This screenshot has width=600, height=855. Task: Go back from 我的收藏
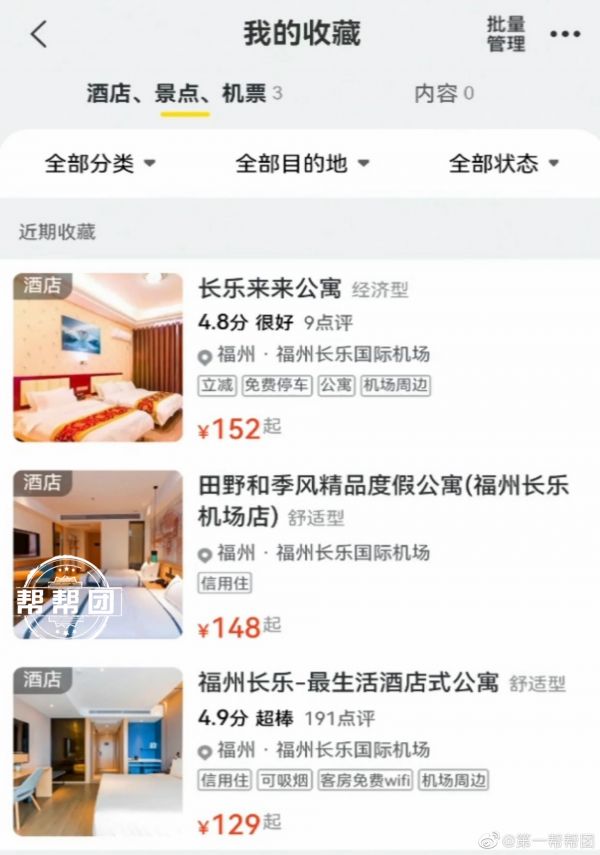(x=39, y=34)
